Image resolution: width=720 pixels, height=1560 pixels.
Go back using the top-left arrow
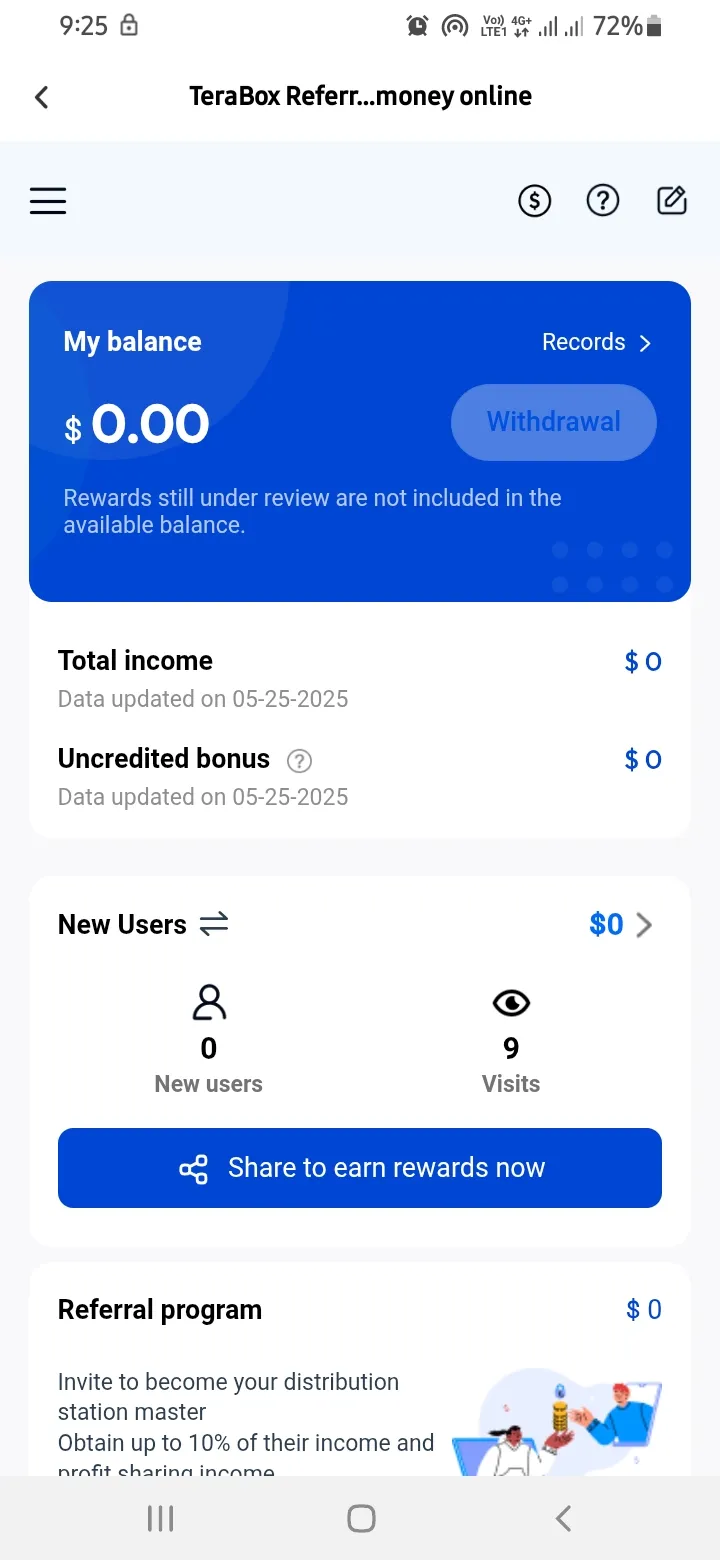pyautogui.click(x=41, y=97)
